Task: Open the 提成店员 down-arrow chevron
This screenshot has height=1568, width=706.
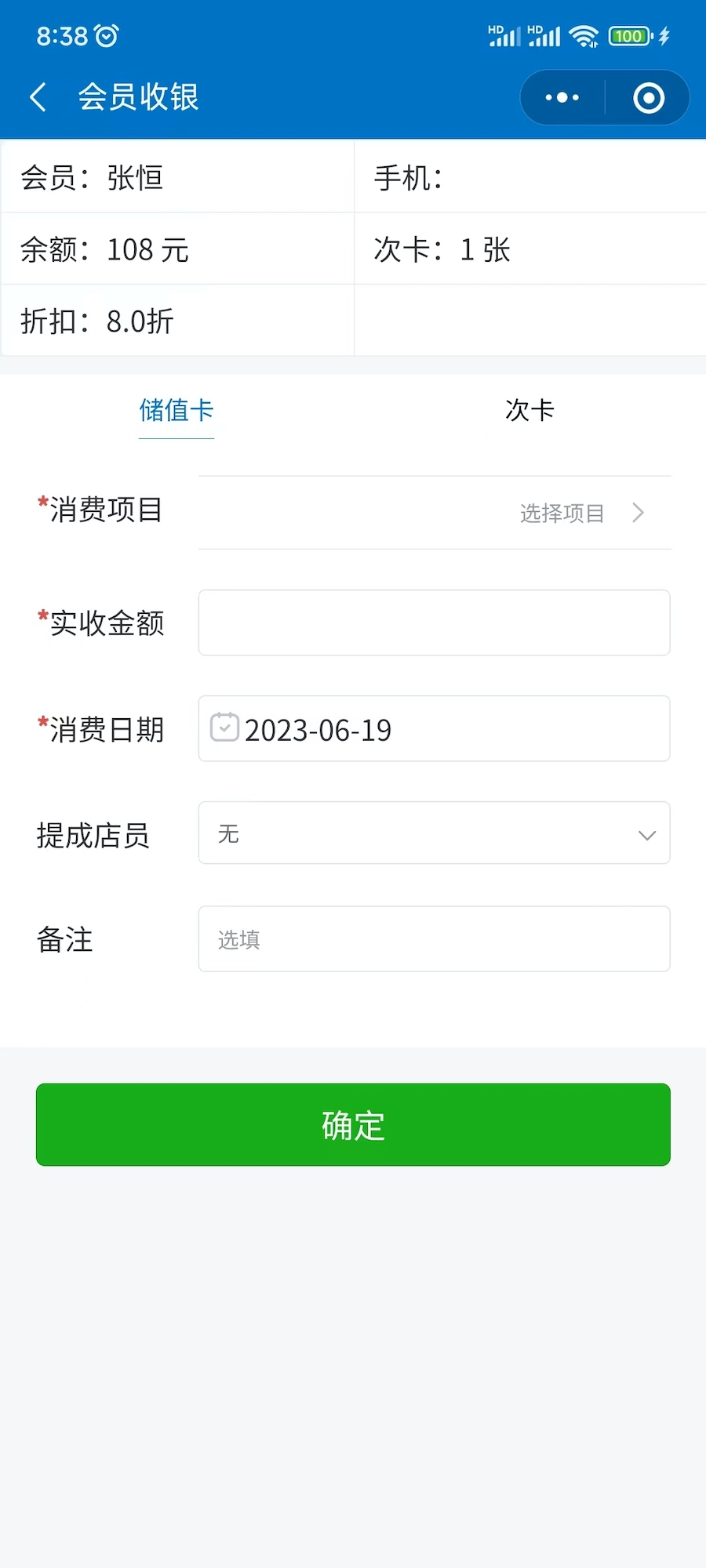Action: (646, 835)
